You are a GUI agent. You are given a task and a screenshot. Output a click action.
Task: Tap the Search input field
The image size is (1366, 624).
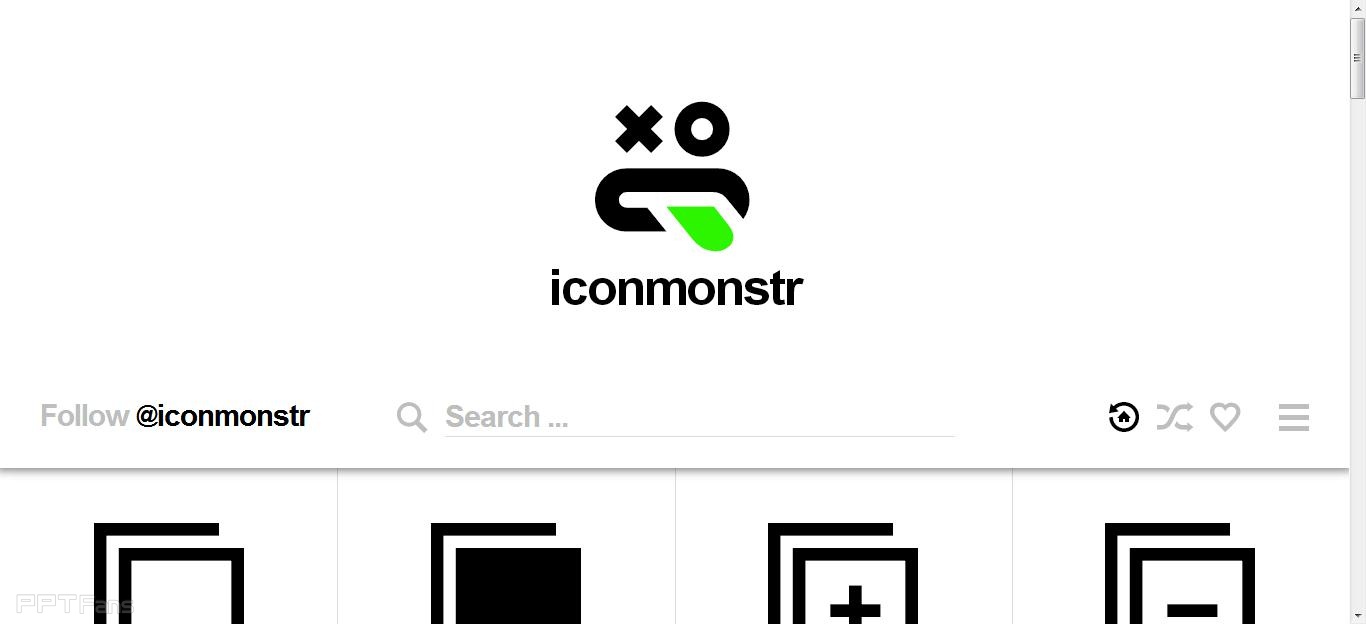[698, 417]
